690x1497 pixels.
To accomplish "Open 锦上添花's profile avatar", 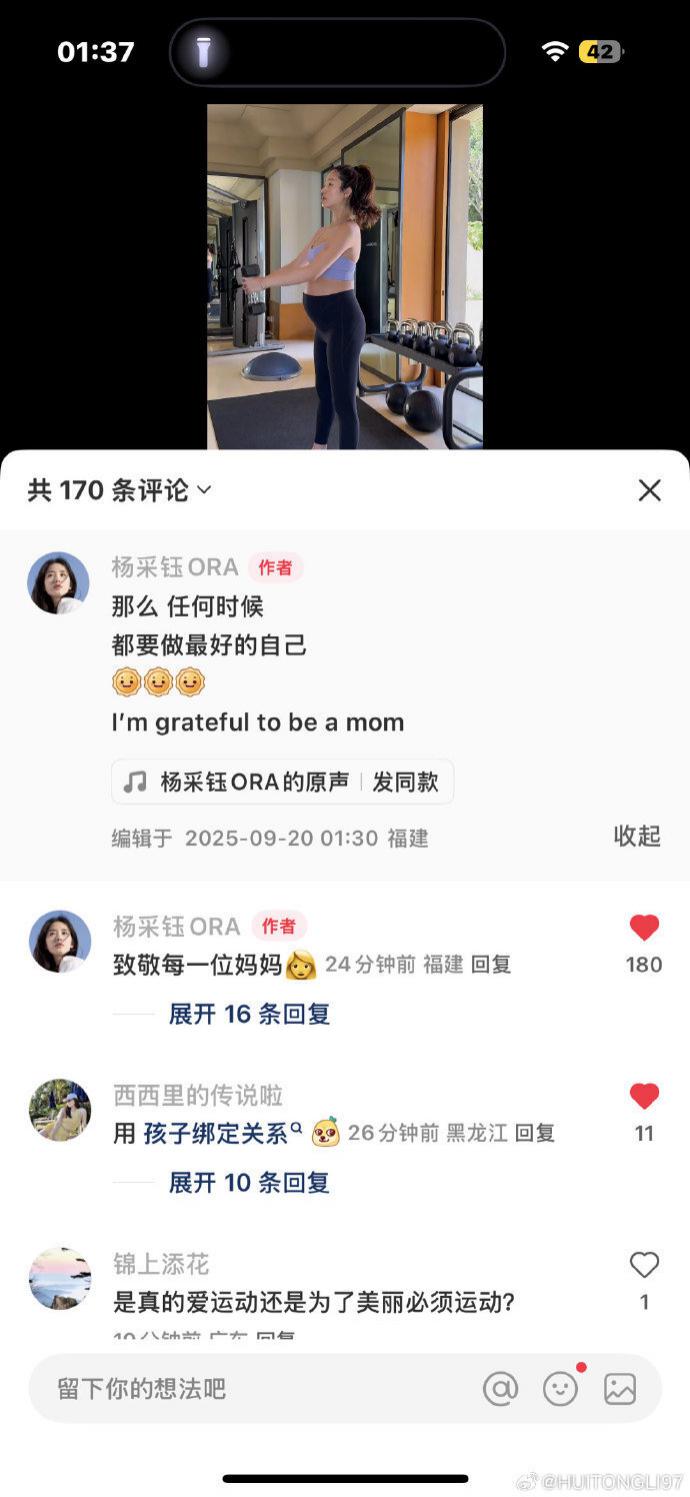I will pos(60,1278).
